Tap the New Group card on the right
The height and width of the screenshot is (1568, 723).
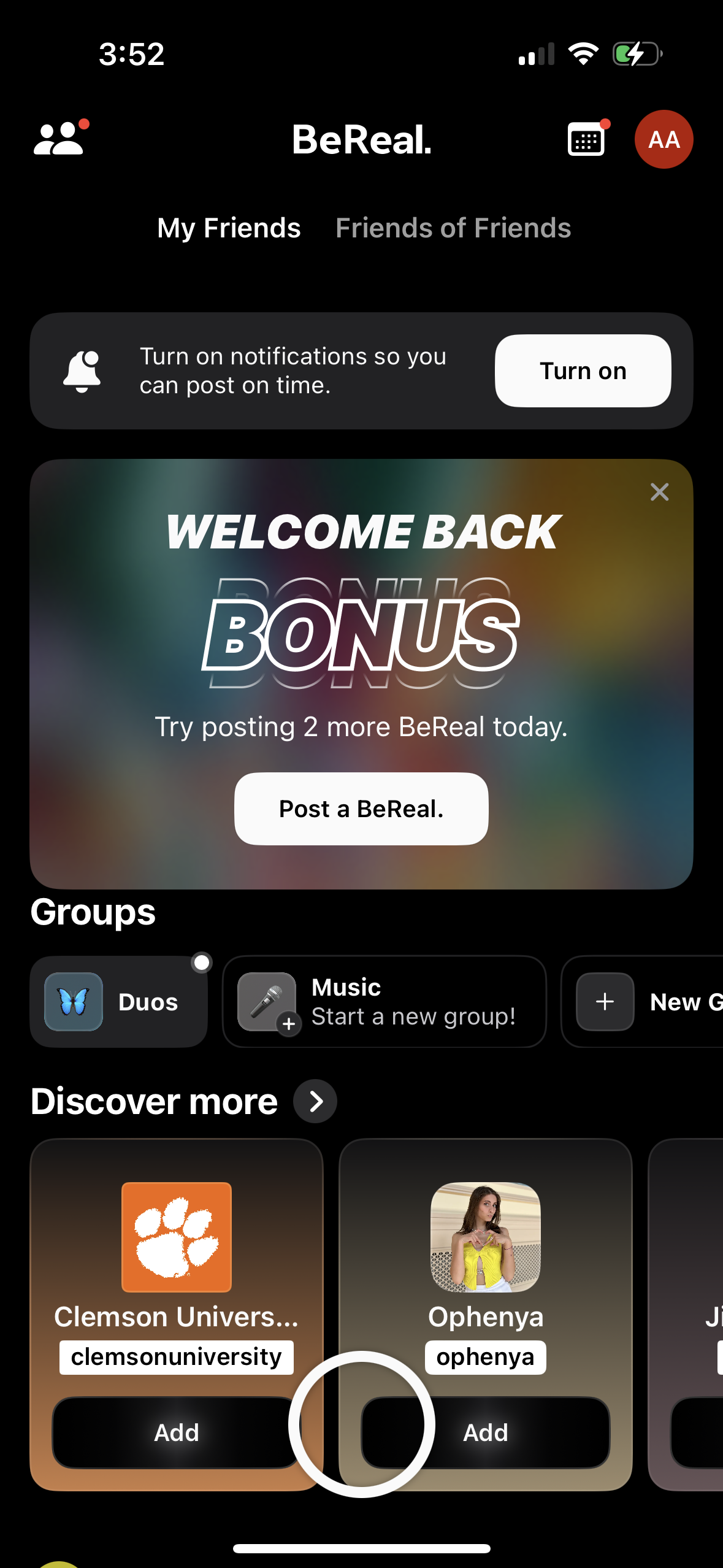point(668,1001)
